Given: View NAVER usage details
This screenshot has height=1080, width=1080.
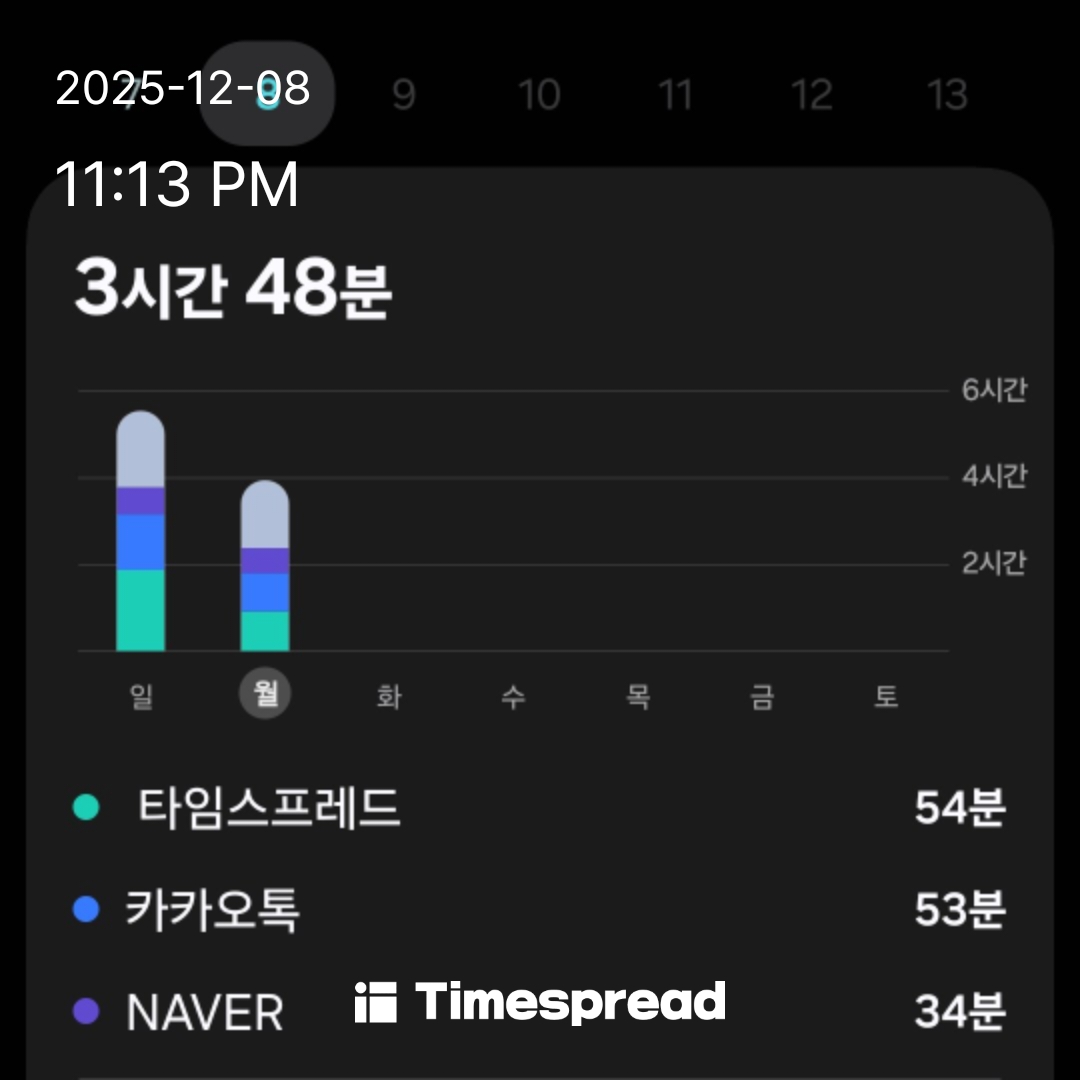Looking at the screenshot, I should point(205,1012).
